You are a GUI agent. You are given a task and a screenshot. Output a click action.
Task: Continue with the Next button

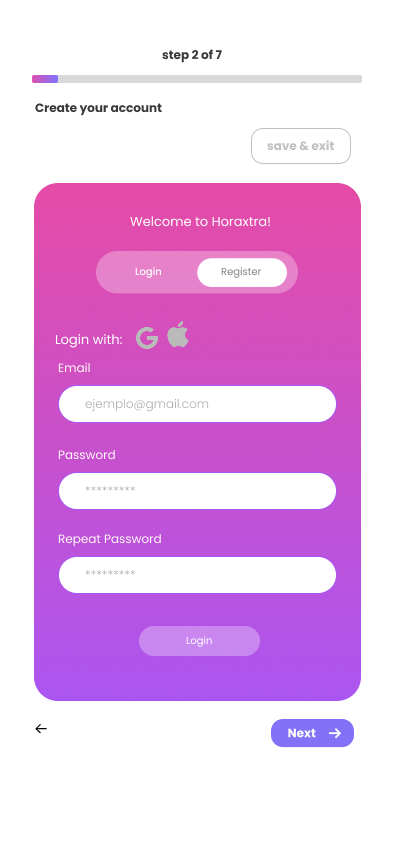pyautogui.click(x=312, y=733)
